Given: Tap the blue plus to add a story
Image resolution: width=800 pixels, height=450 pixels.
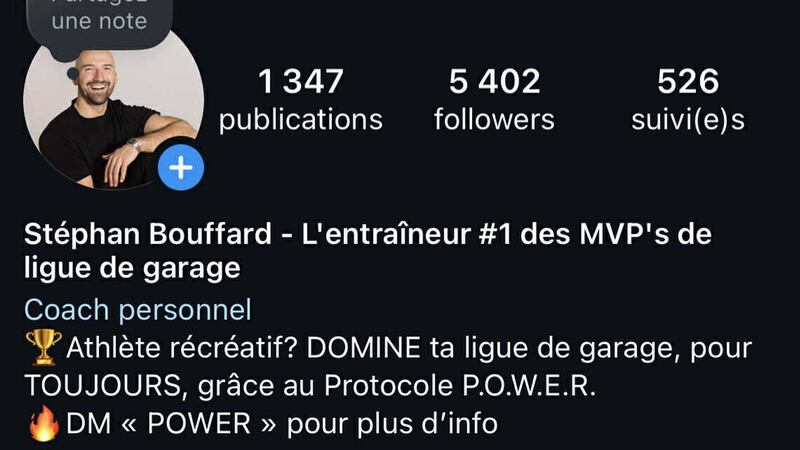Looking at the screenshot, I should (x=180, y=167).
